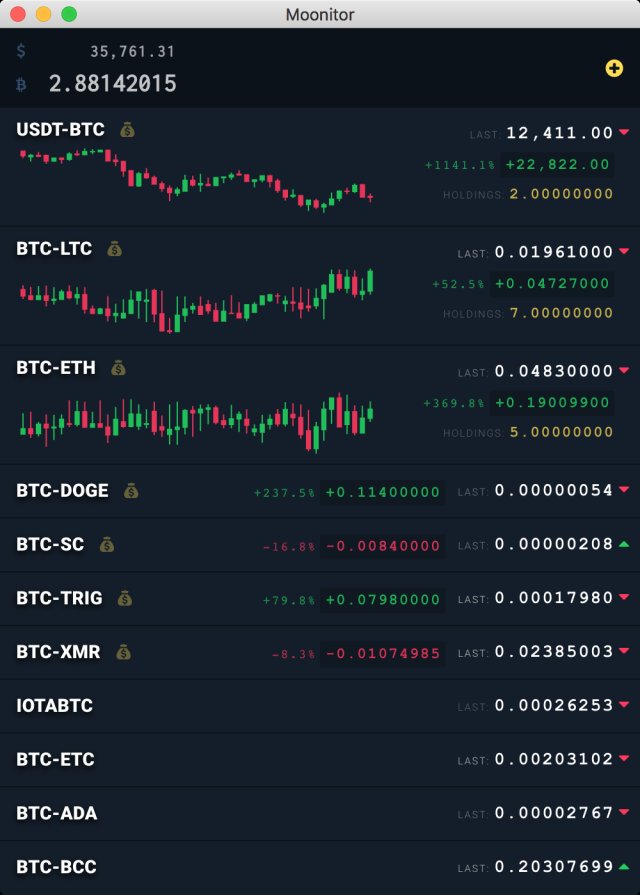
Task: Select the BTC-ADA row
Action: coord(57,813)
